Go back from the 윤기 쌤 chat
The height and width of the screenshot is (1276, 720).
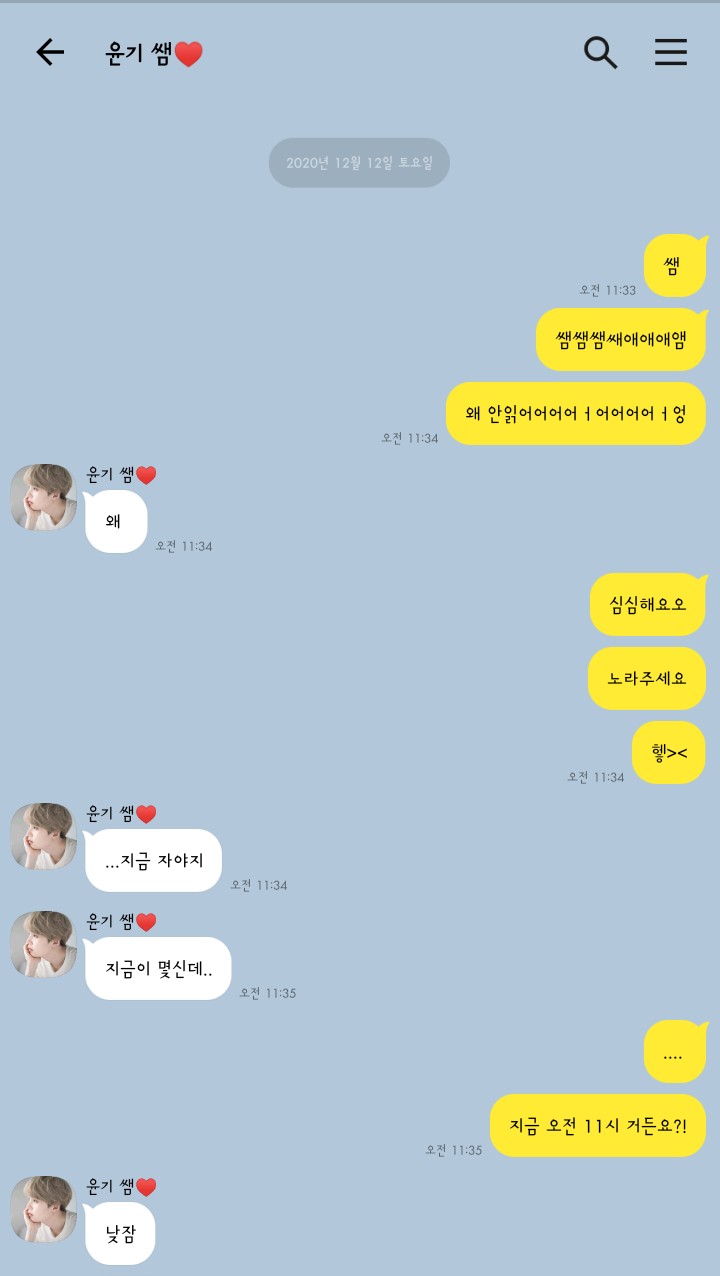tap(49, 53)
